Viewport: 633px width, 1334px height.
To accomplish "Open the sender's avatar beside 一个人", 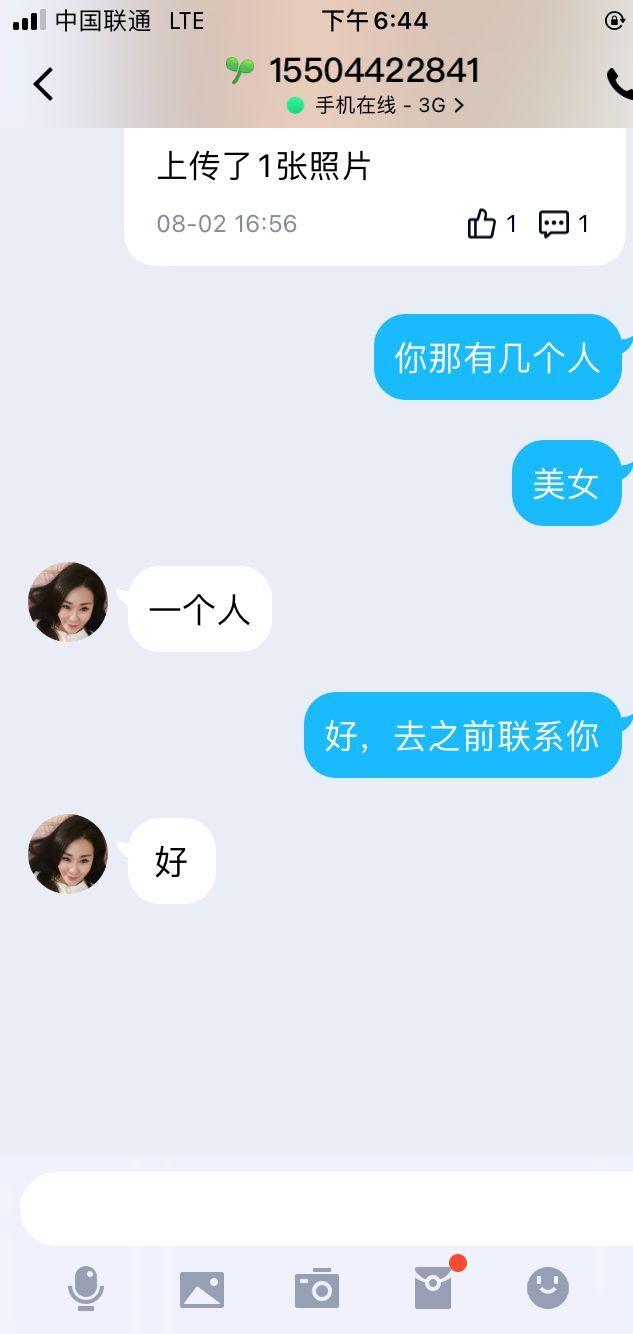I will [68, 602].
